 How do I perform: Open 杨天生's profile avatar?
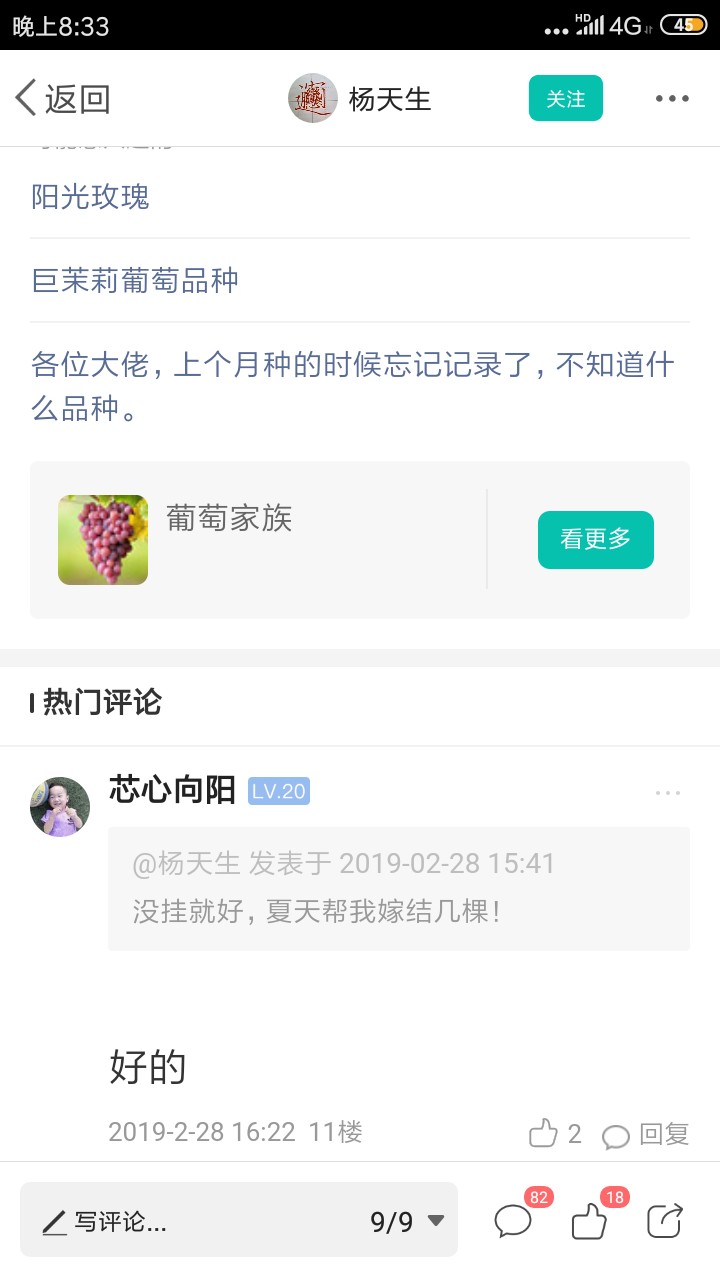[x=312, y=99]
